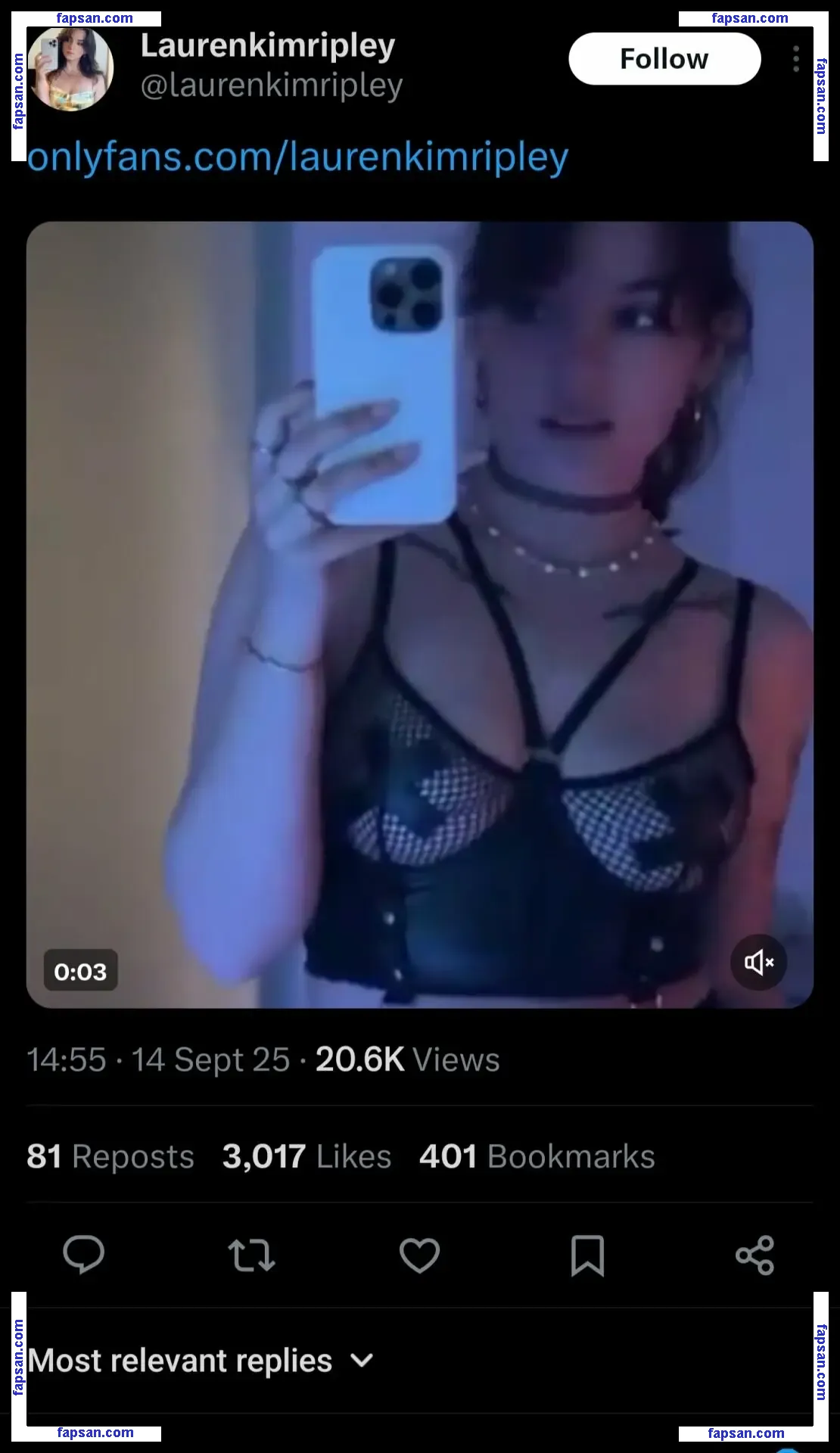Viewport: 840px width, 1453px height.
Task: Open Laurenkimripley's profile picture
Action: 71,68
